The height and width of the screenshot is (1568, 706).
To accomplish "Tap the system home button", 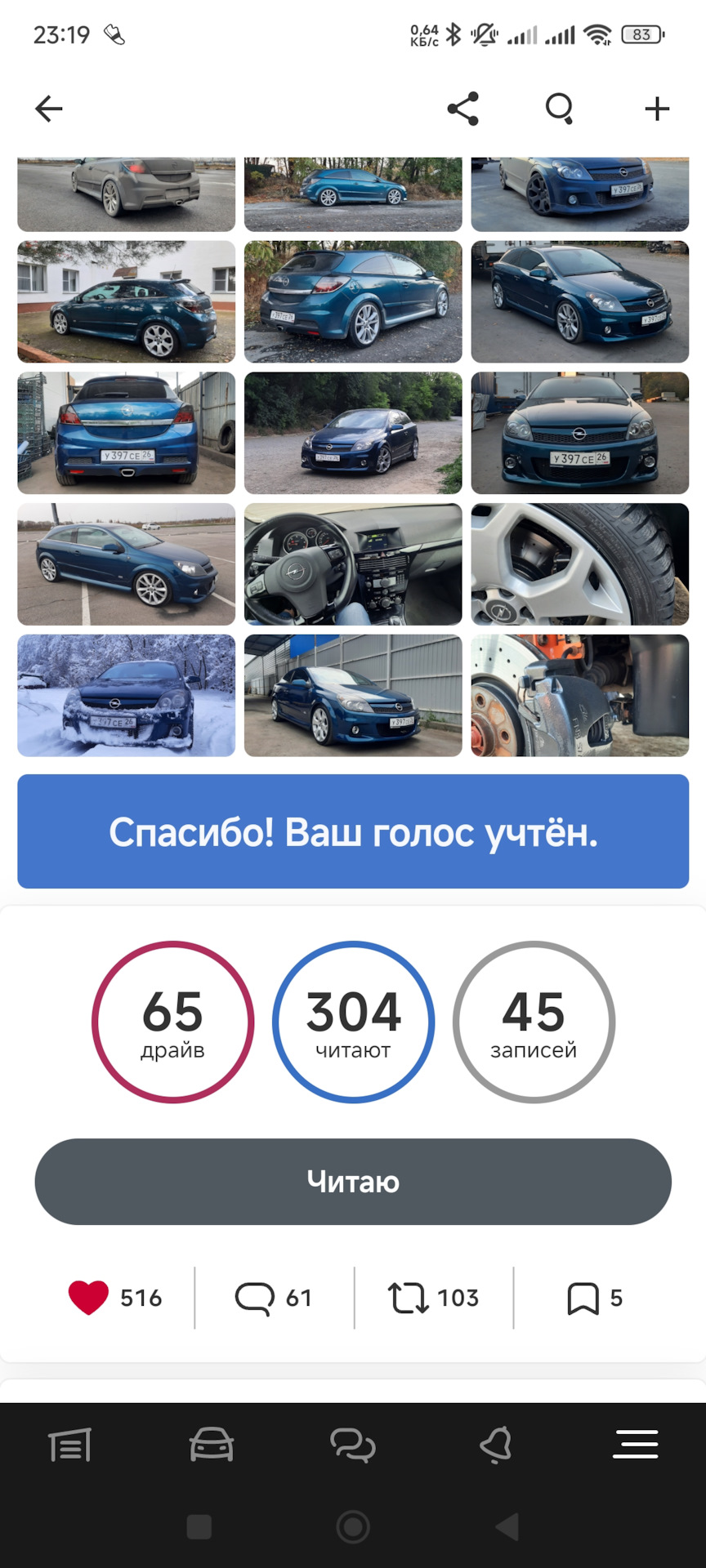I will point(352,1526).
